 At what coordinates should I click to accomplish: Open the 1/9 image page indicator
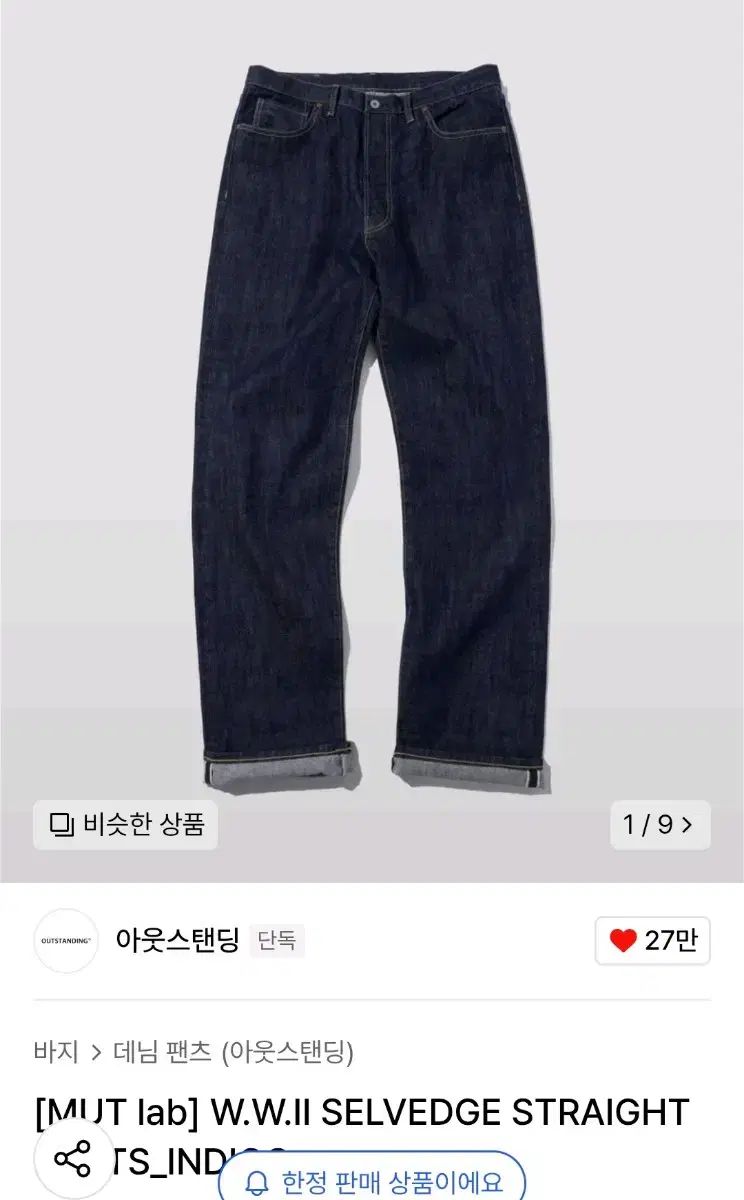(x=659, y=825)
